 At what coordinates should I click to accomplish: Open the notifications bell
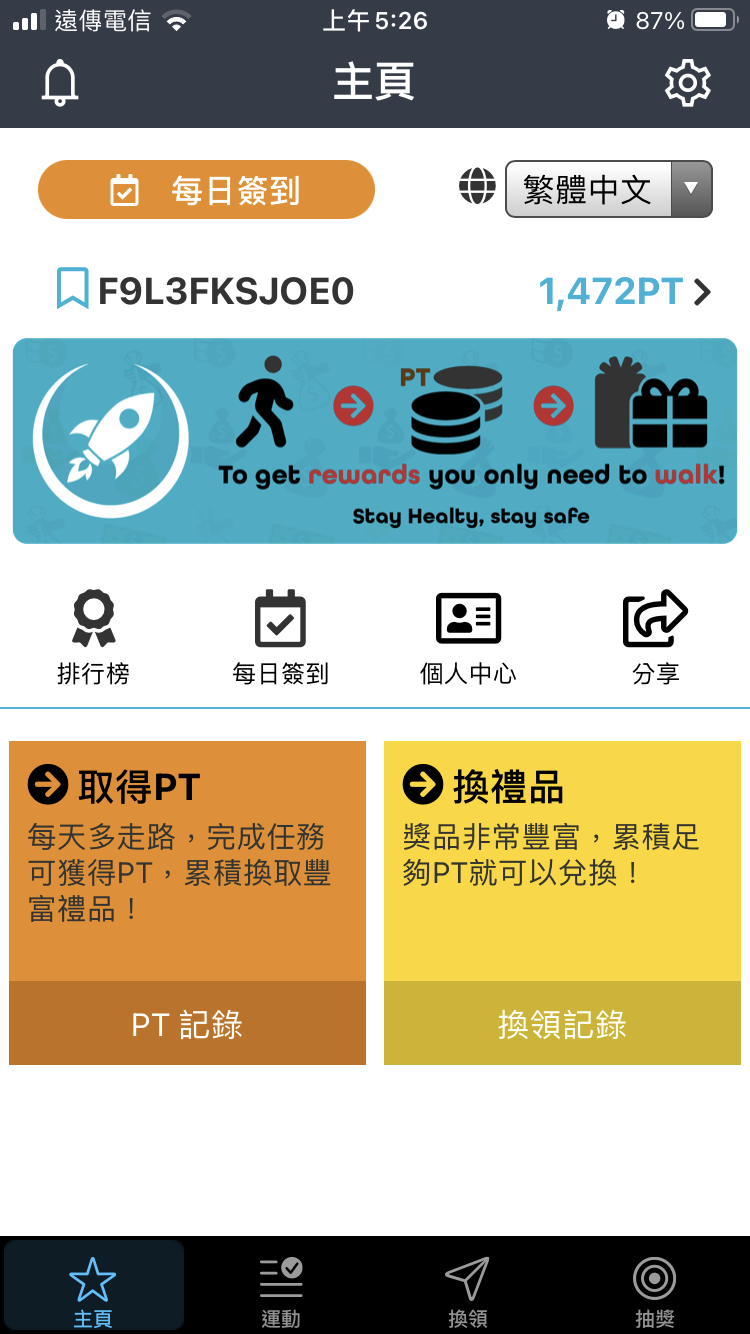[60, 83]
